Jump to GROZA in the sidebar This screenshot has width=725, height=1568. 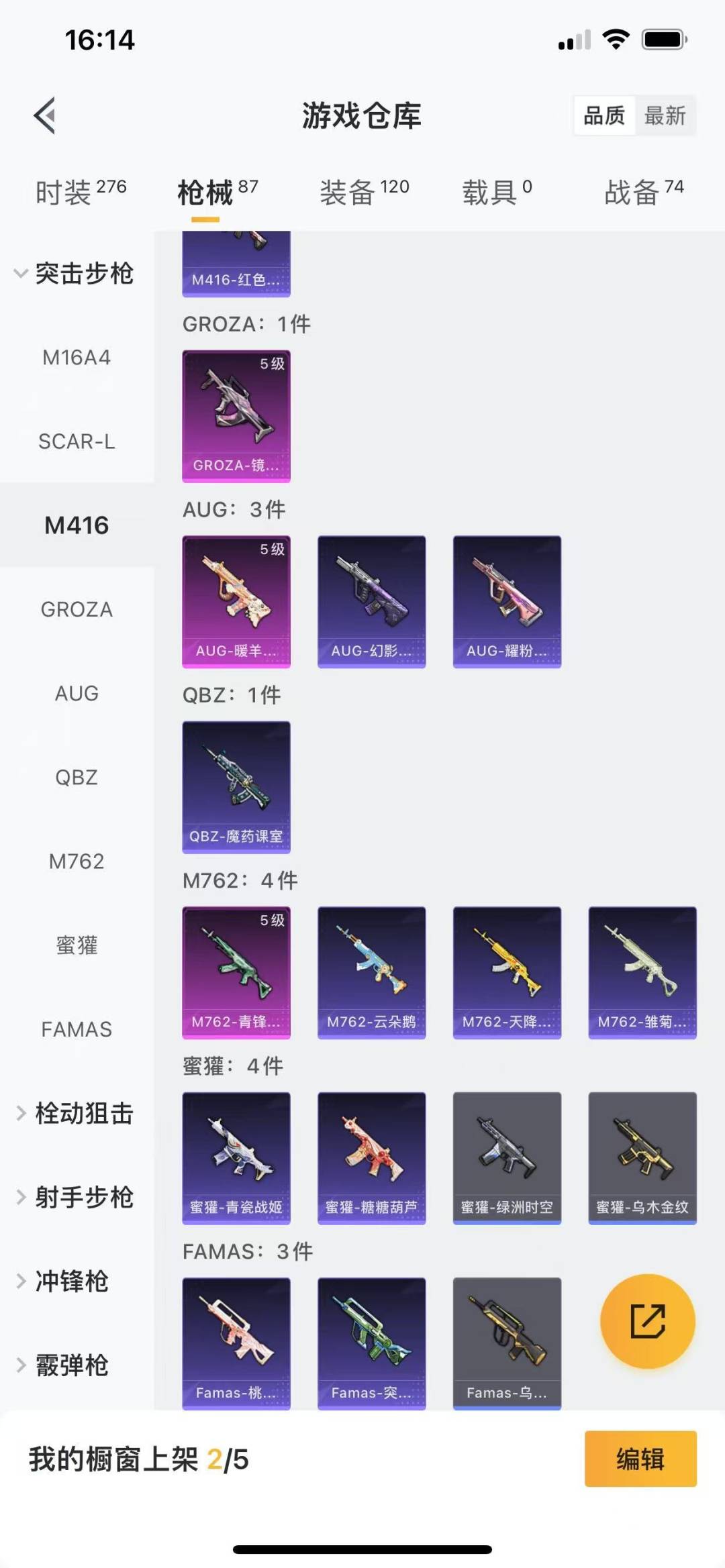tap(77, 609)
